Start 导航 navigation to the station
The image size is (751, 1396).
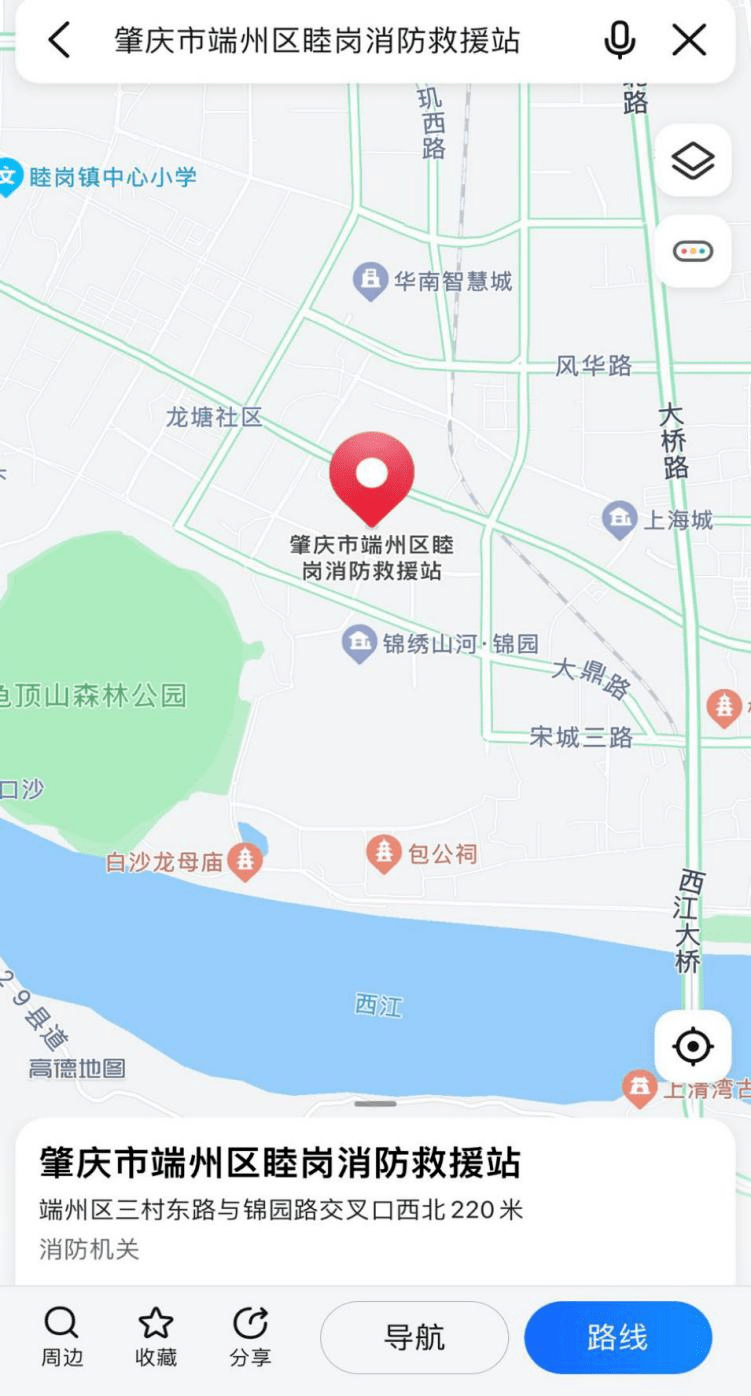pos(414,1337)
